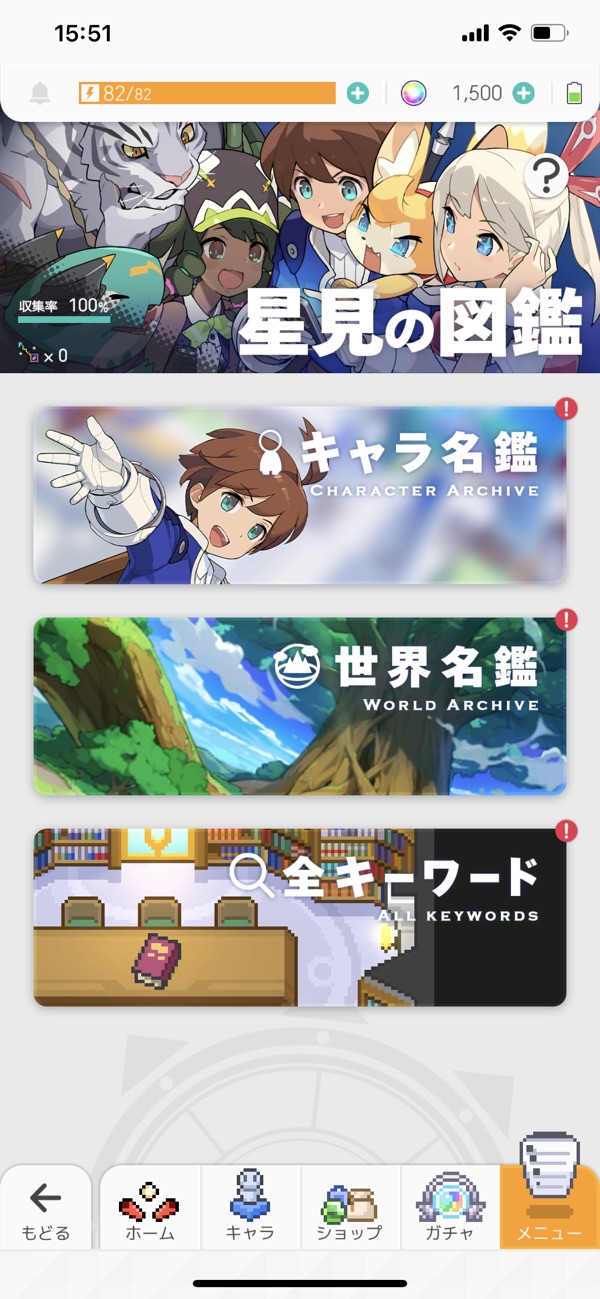Screen dimensions: 600x1299
Task: Add gems with the plus beside 1,500
Action: (x=523, y=94)
